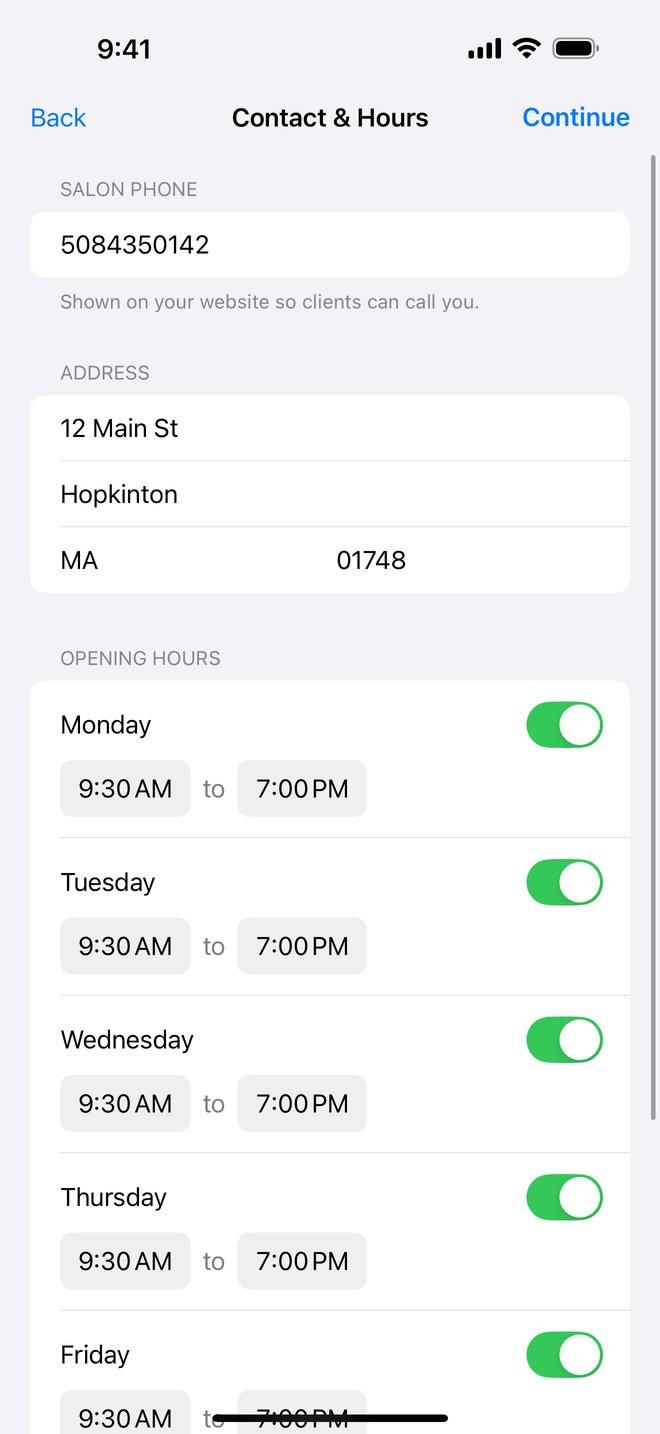
Task: Tap Continue to proceed
Action: [576, 118]
